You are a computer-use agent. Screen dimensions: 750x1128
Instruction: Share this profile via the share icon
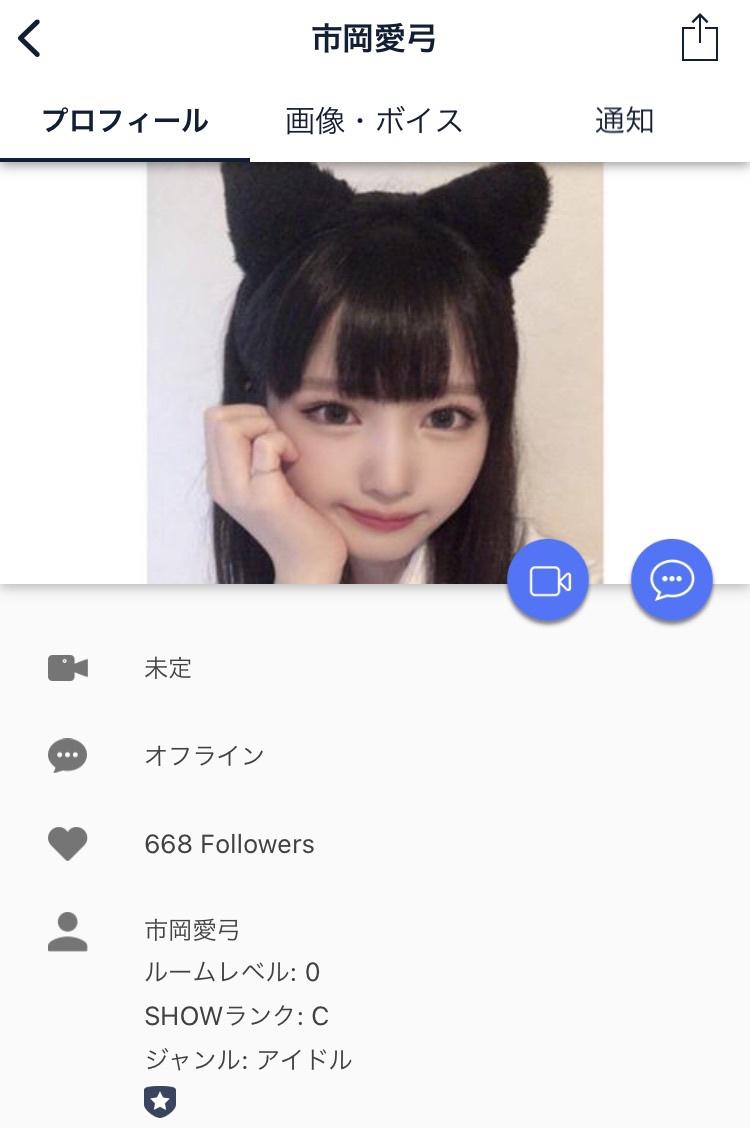pos(700,37)
